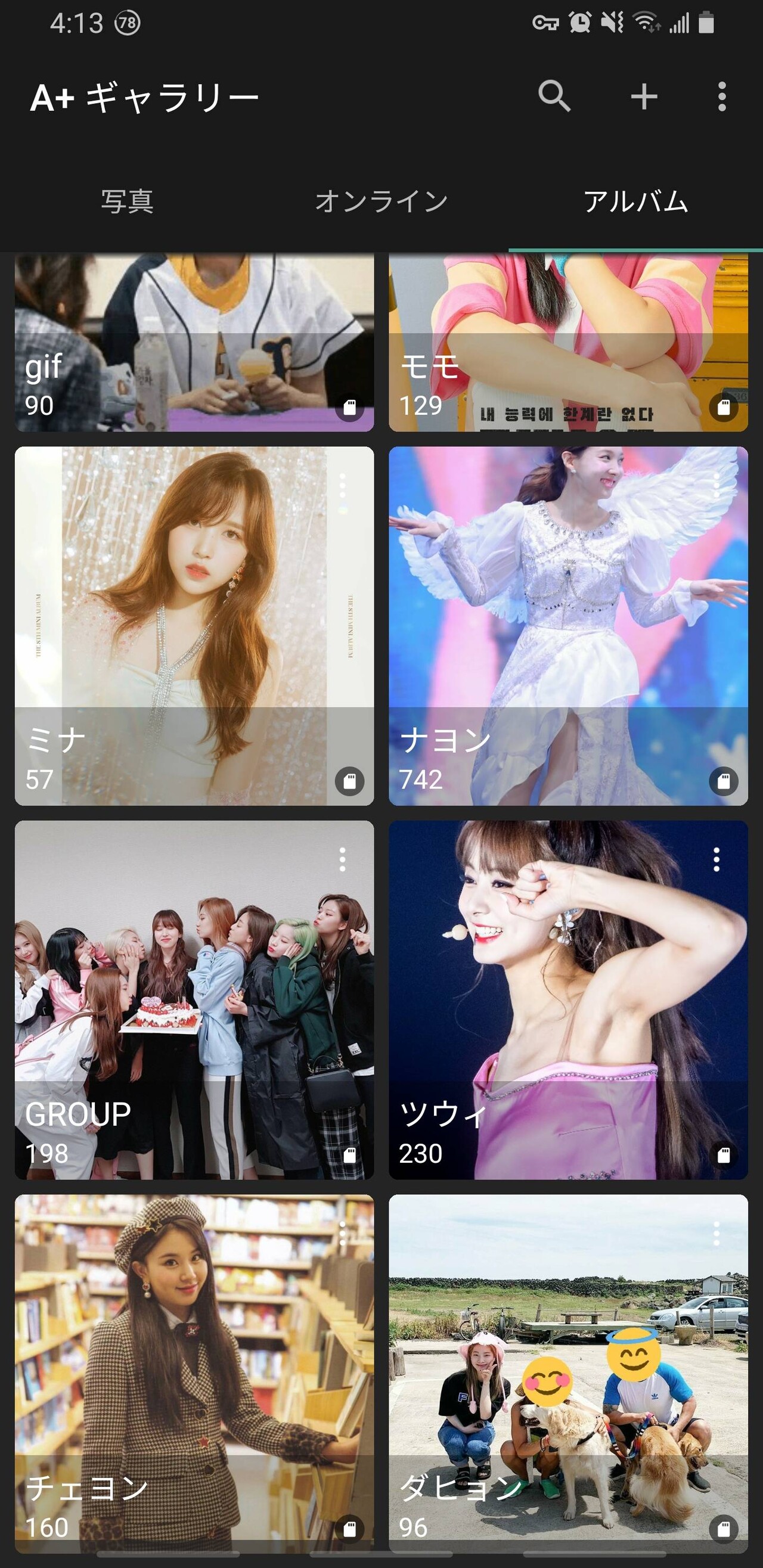Open options menu on the ダヒョン album
The width and height of the screenshot is (763, 1568).
(716, 1233)
